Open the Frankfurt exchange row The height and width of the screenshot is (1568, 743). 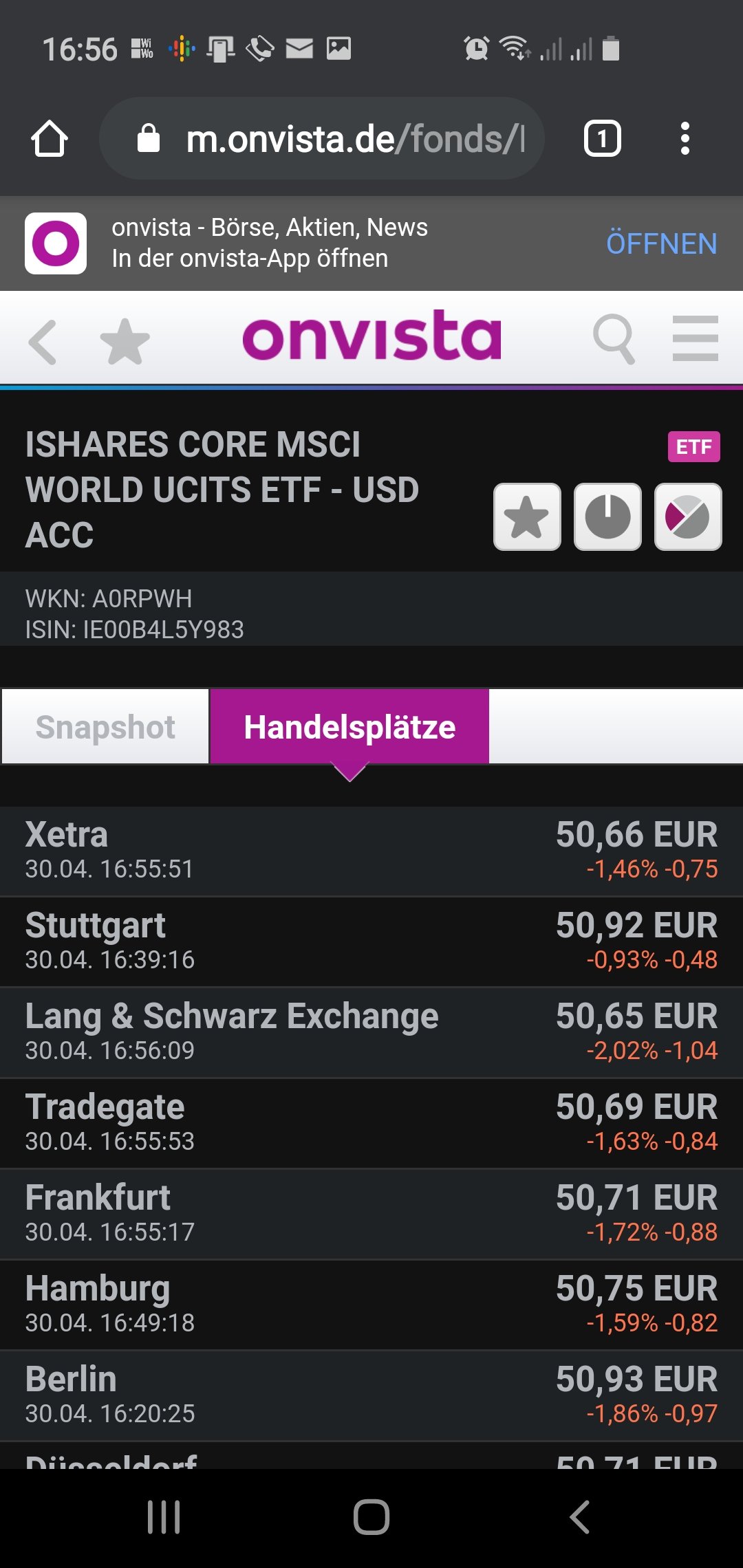(371, 1214)
